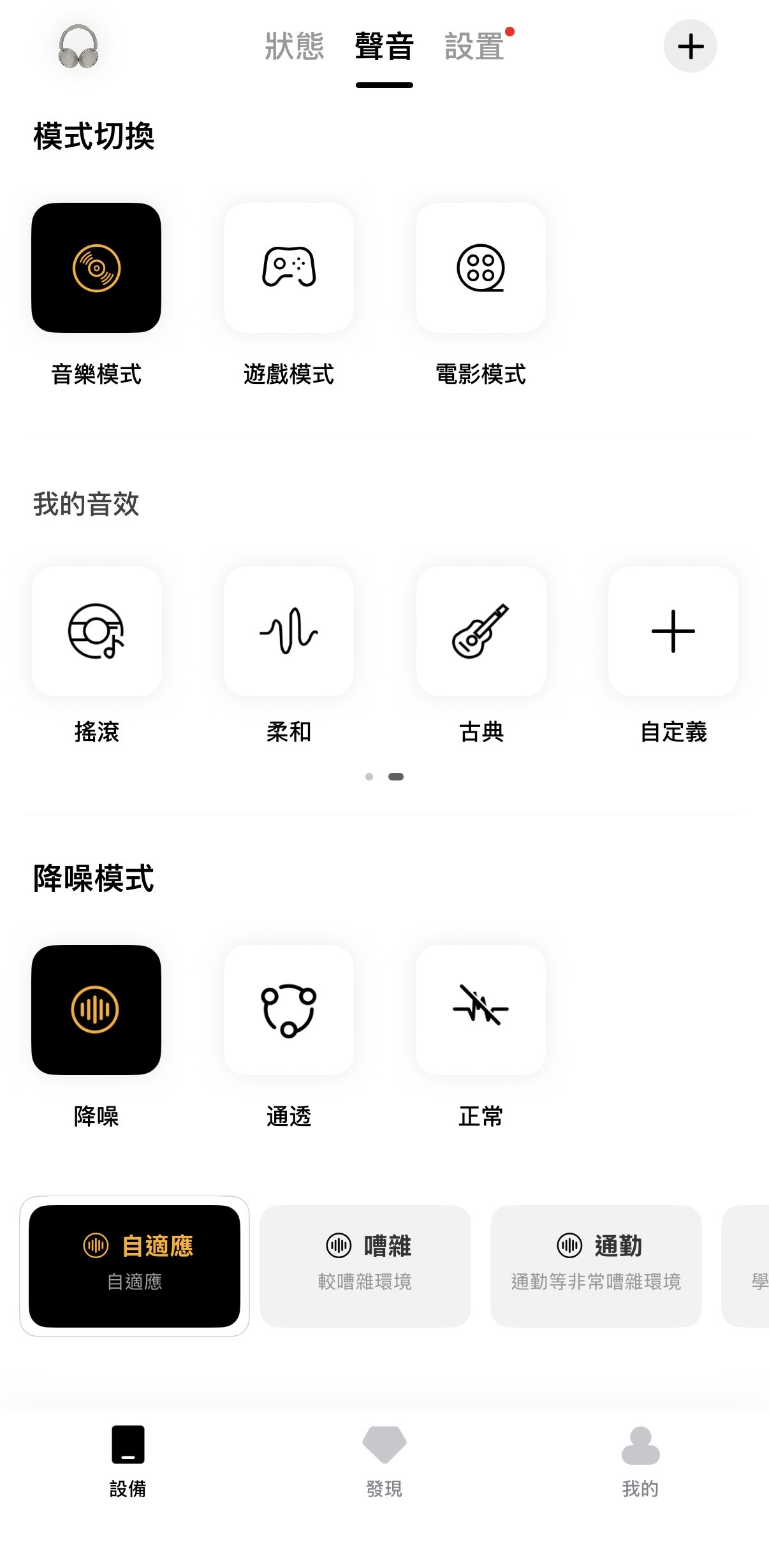Go to first page of 我的音效
This screenshot has height=1568, width=769.
coord(369,777)
